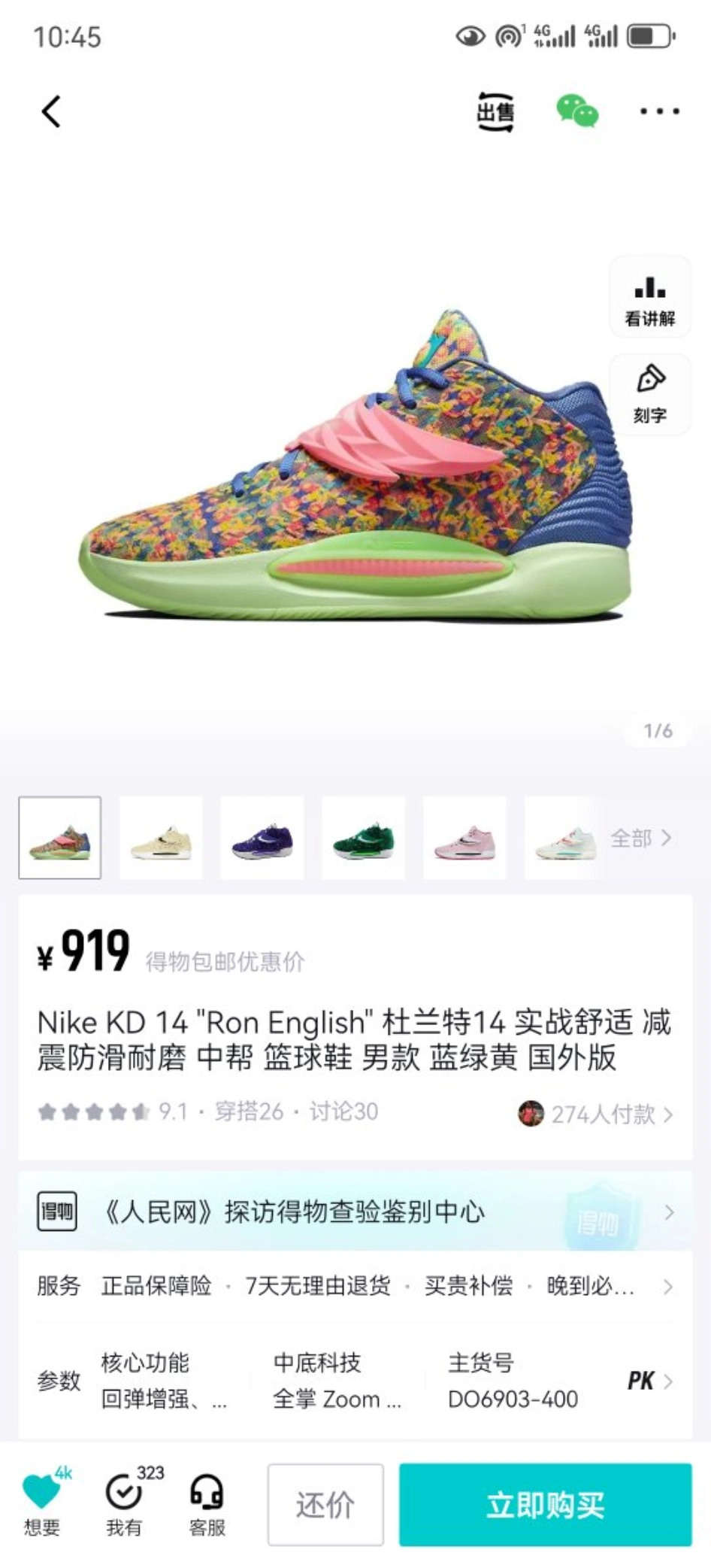Tap the 出售 sell icon
Screen dimensions: 711x1568
[497, 111]
